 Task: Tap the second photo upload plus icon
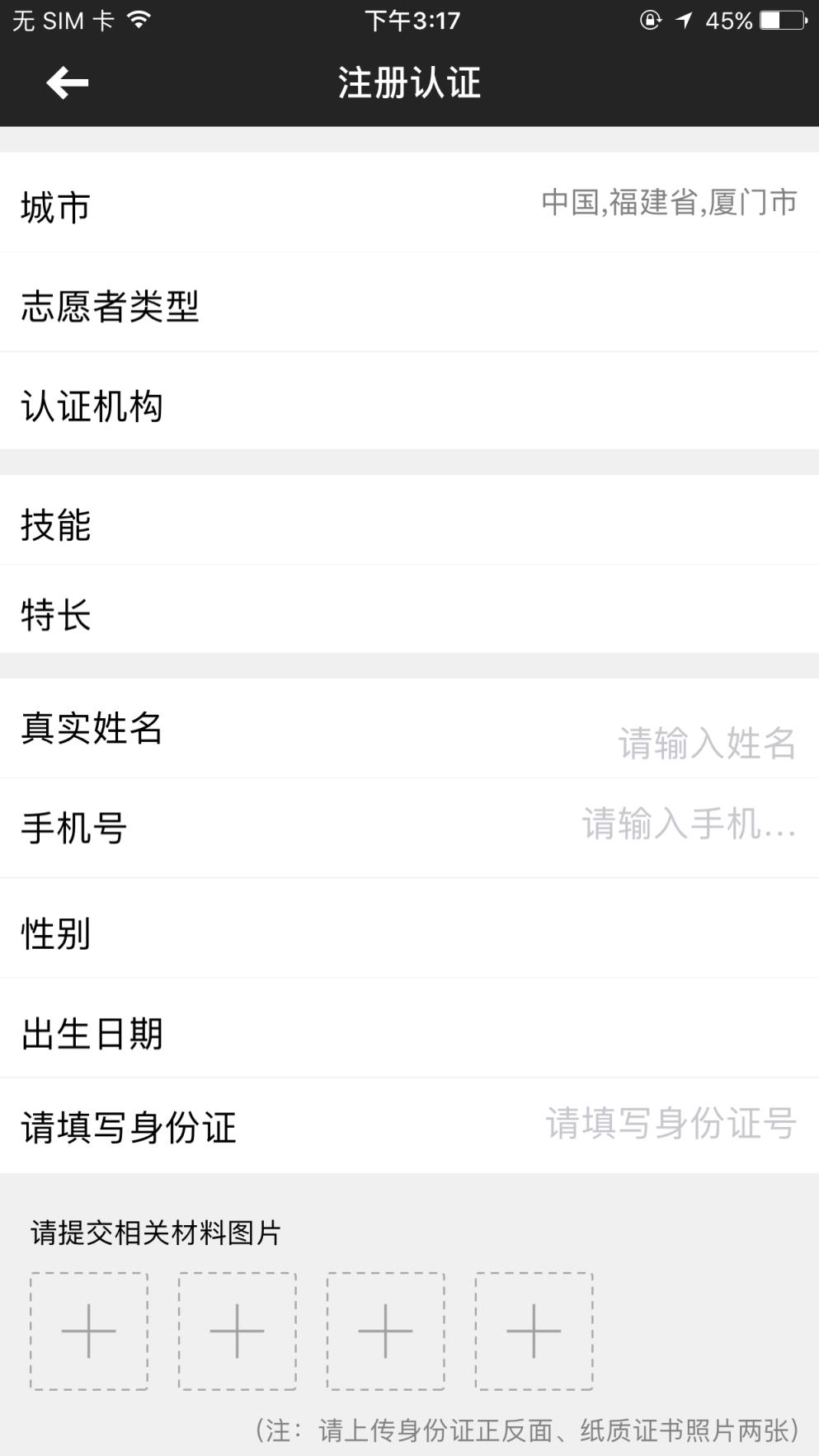tap(237, 1330)
